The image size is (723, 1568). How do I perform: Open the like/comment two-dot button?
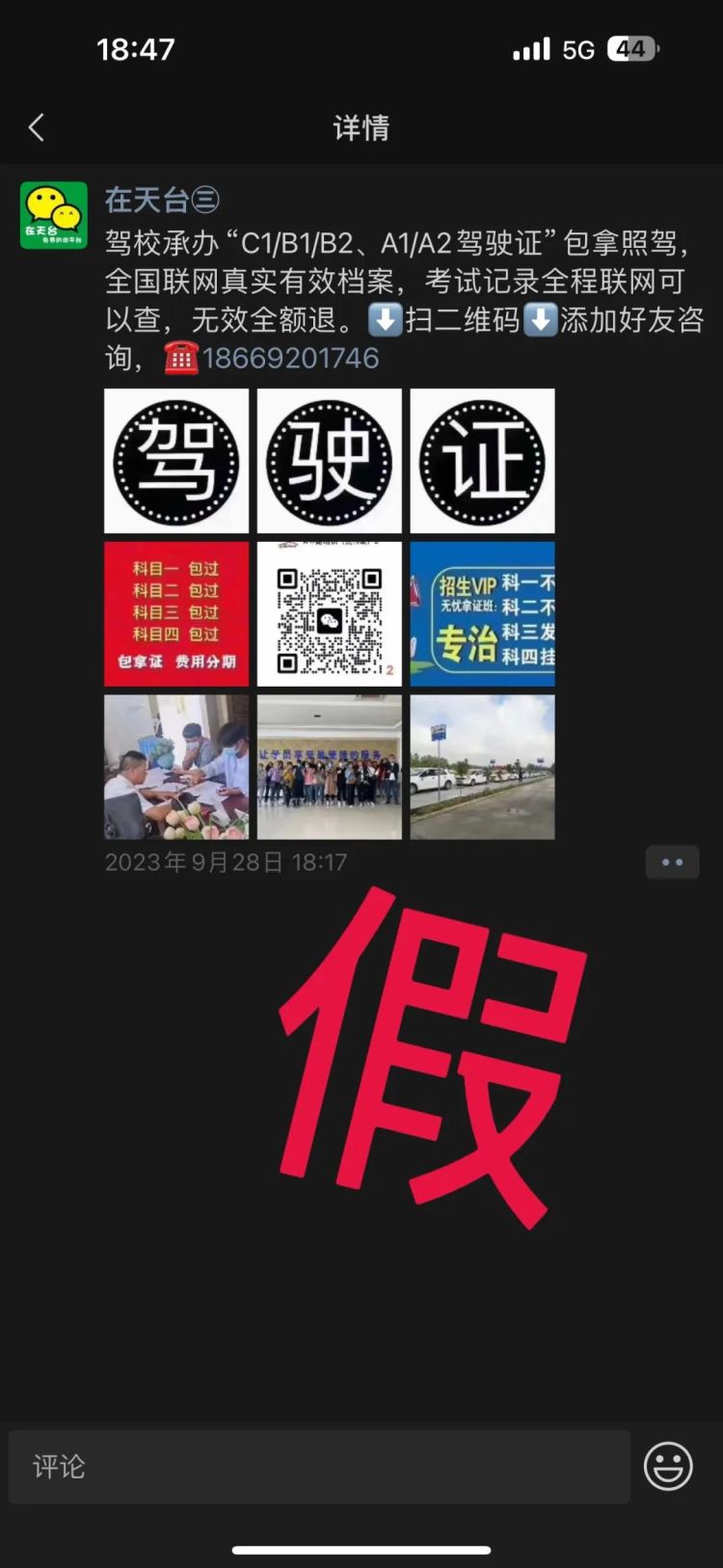coord(672,862)
